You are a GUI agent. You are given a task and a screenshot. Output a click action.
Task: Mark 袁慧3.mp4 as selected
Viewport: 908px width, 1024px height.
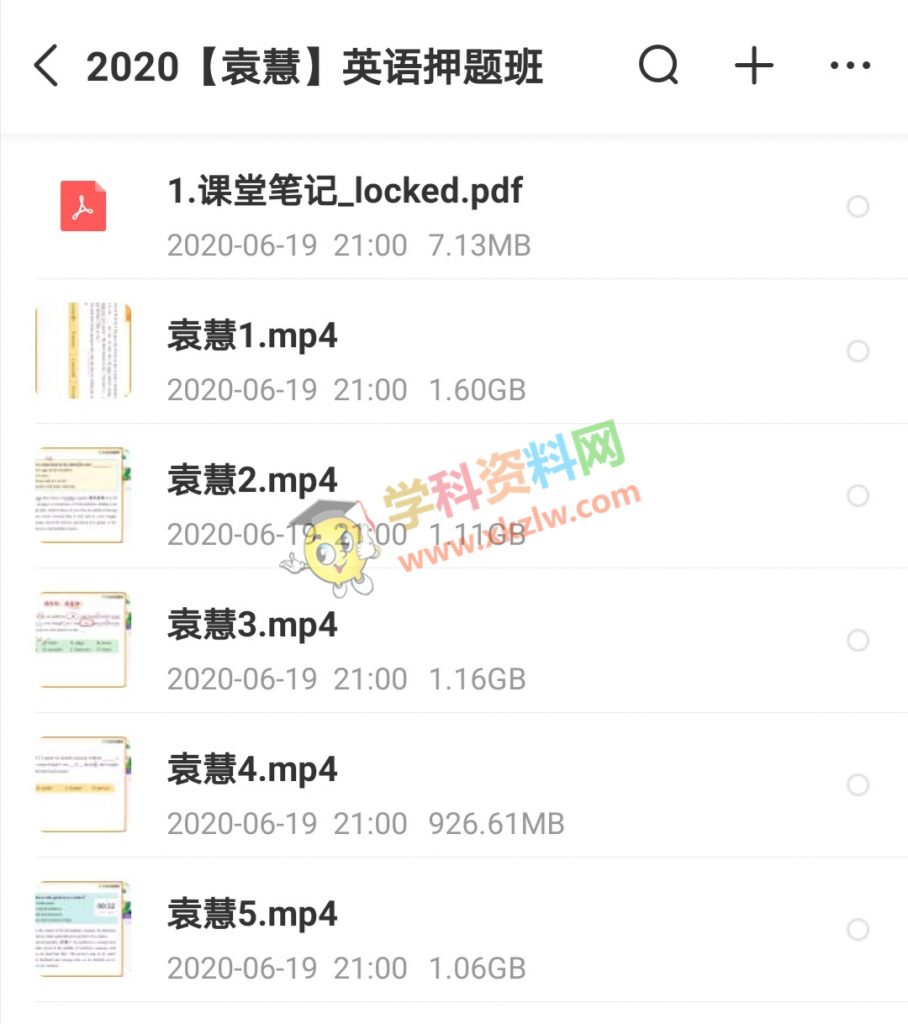[x=858, y=640]
